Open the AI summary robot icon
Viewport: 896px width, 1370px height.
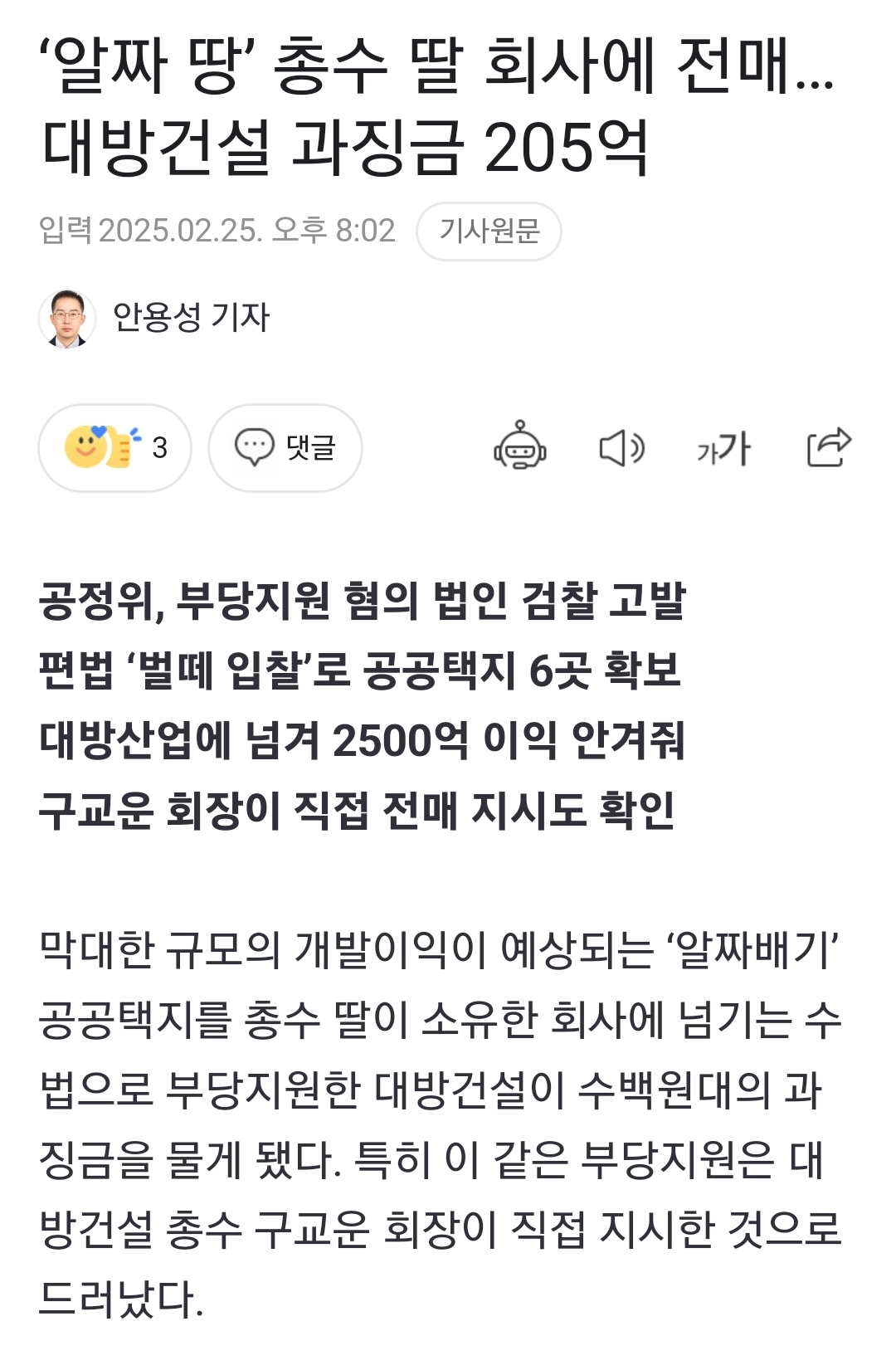(520, 446)
